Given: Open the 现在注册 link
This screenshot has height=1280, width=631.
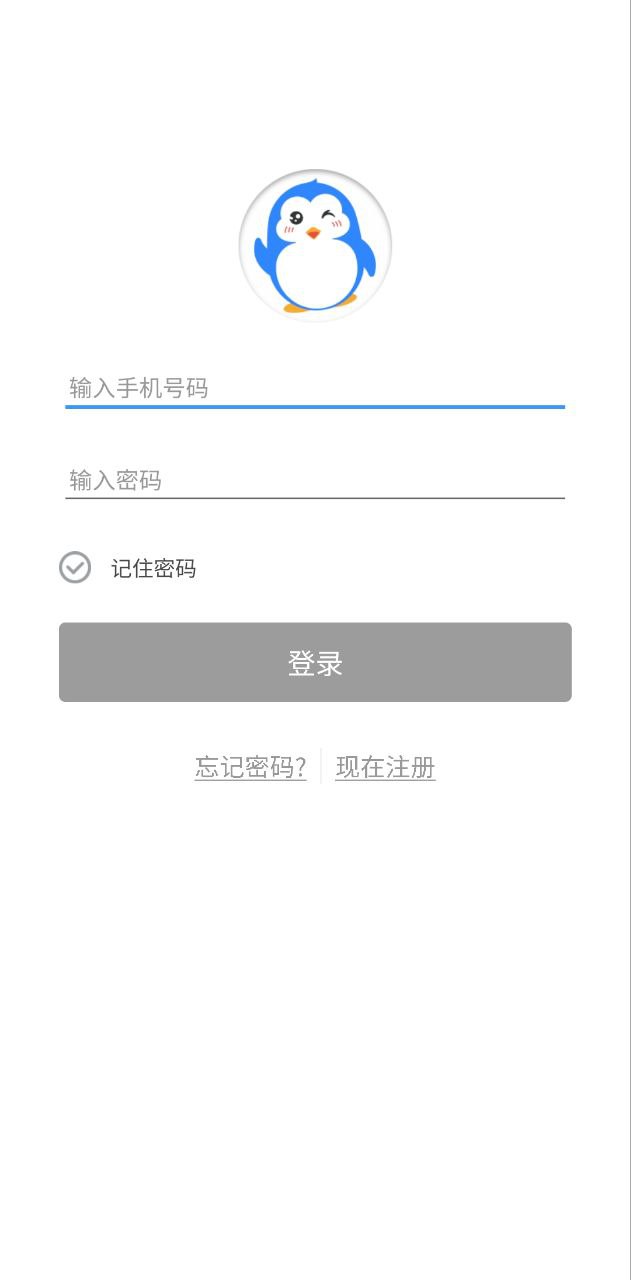Looking at the screenshot, I should (386, 767).
